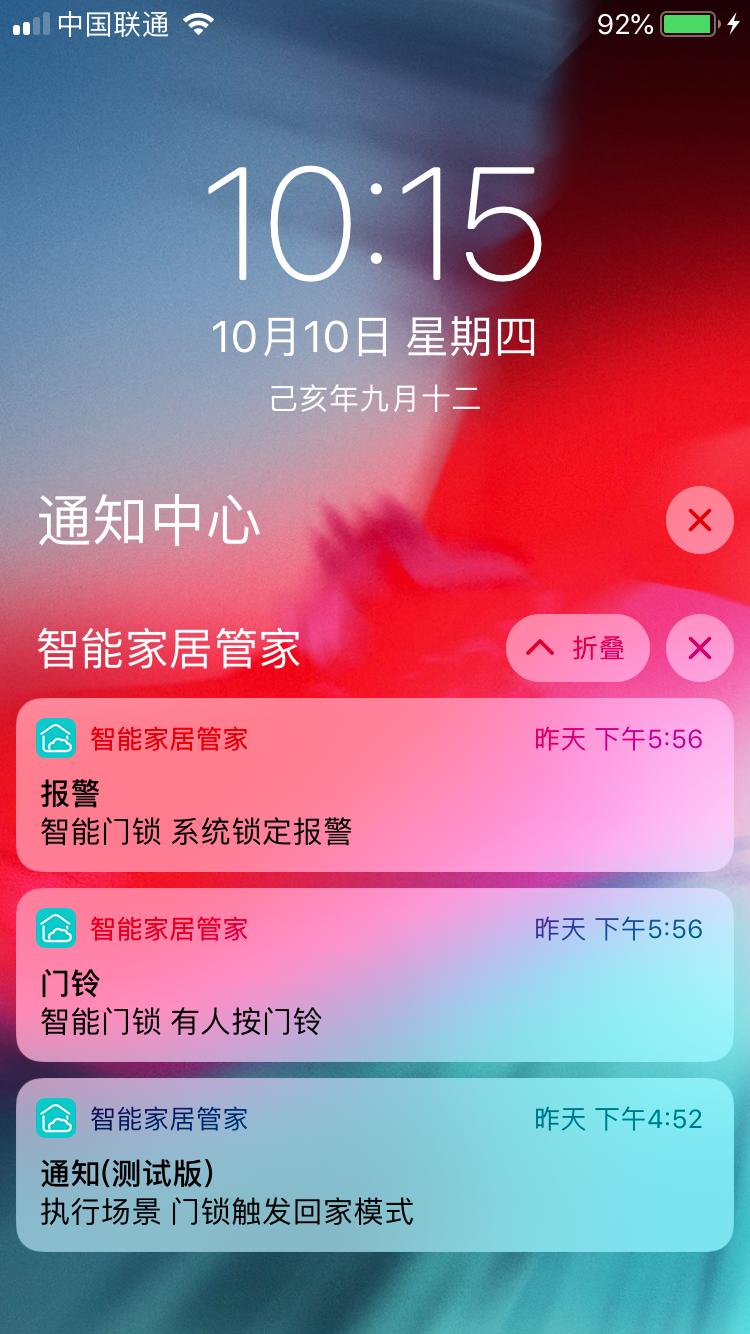Open the 报警 系统锁定报警 notification
Image resolution: width=750 pixels, height=1334 pixels.
(375, 785)
